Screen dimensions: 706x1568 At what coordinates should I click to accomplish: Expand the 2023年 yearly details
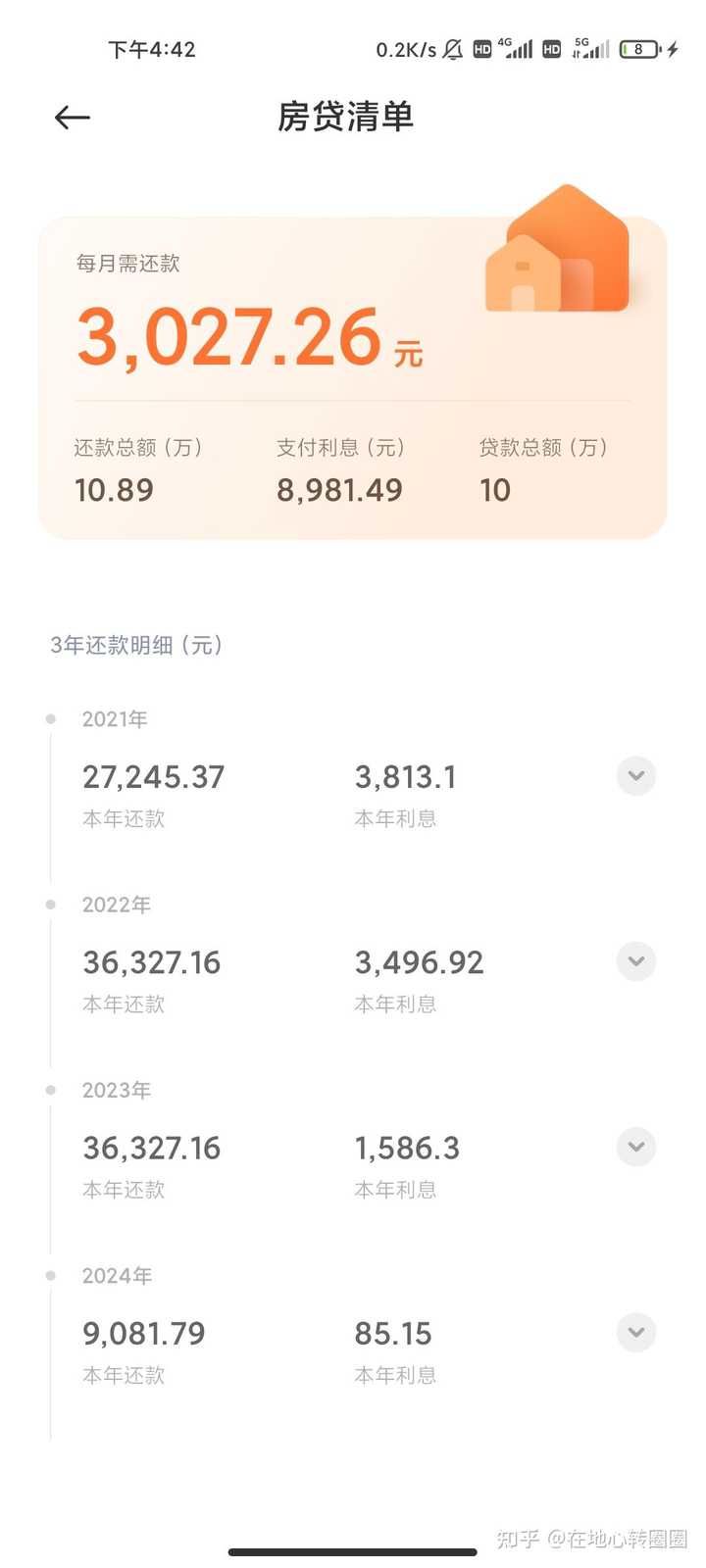(635, 1147)
